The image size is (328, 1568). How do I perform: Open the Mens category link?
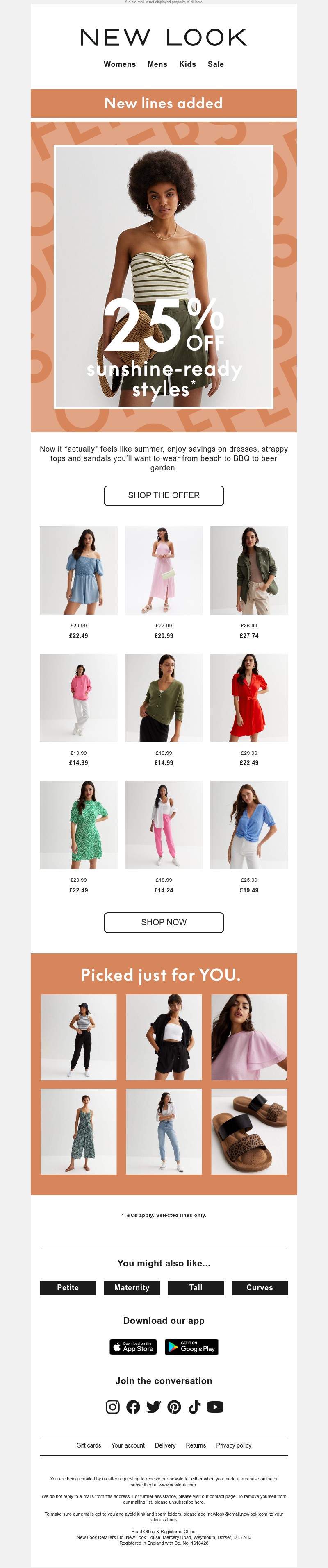click(157, 64)
